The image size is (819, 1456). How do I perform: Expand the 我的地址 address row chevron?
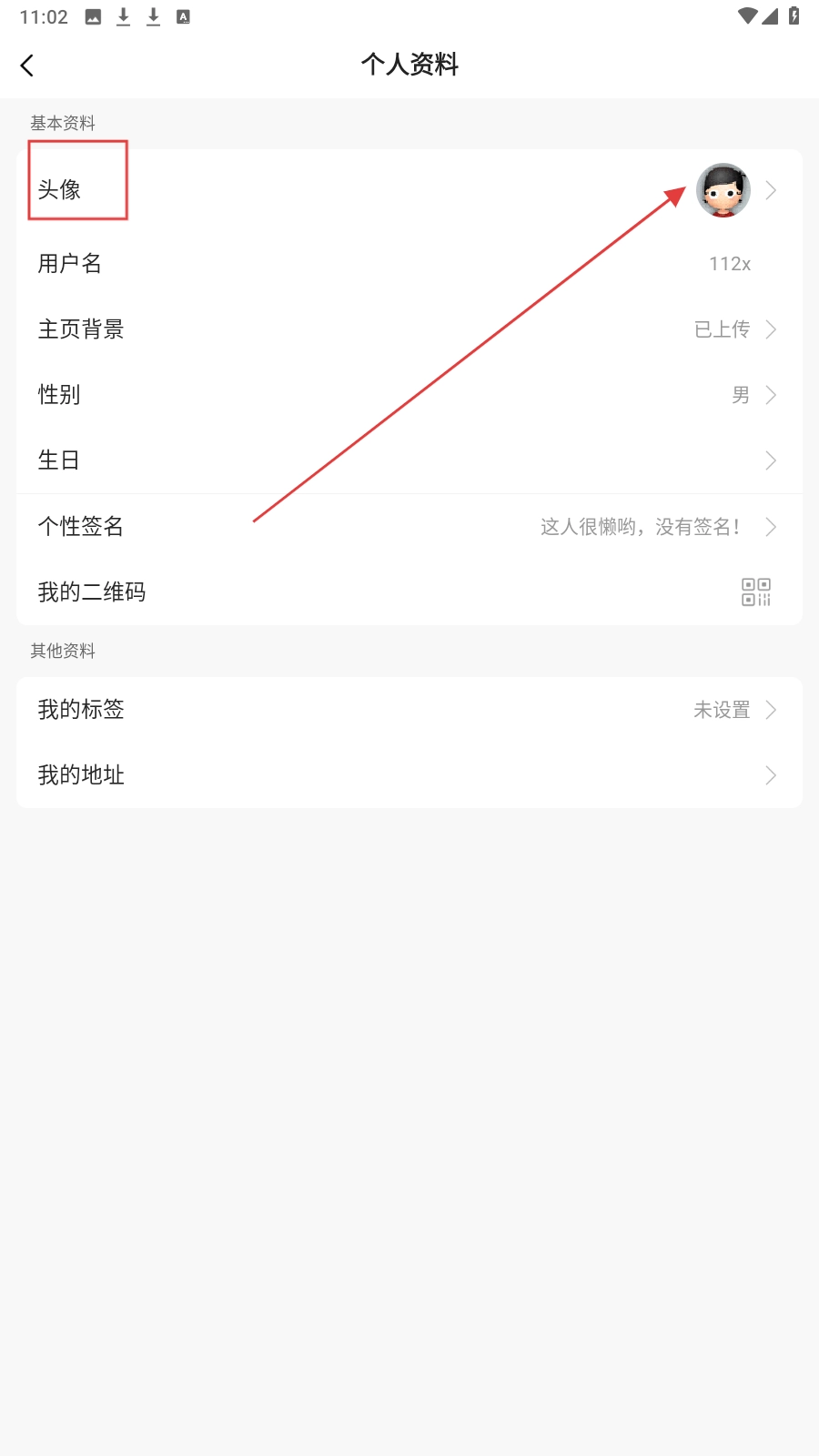[x=771, y=775]
